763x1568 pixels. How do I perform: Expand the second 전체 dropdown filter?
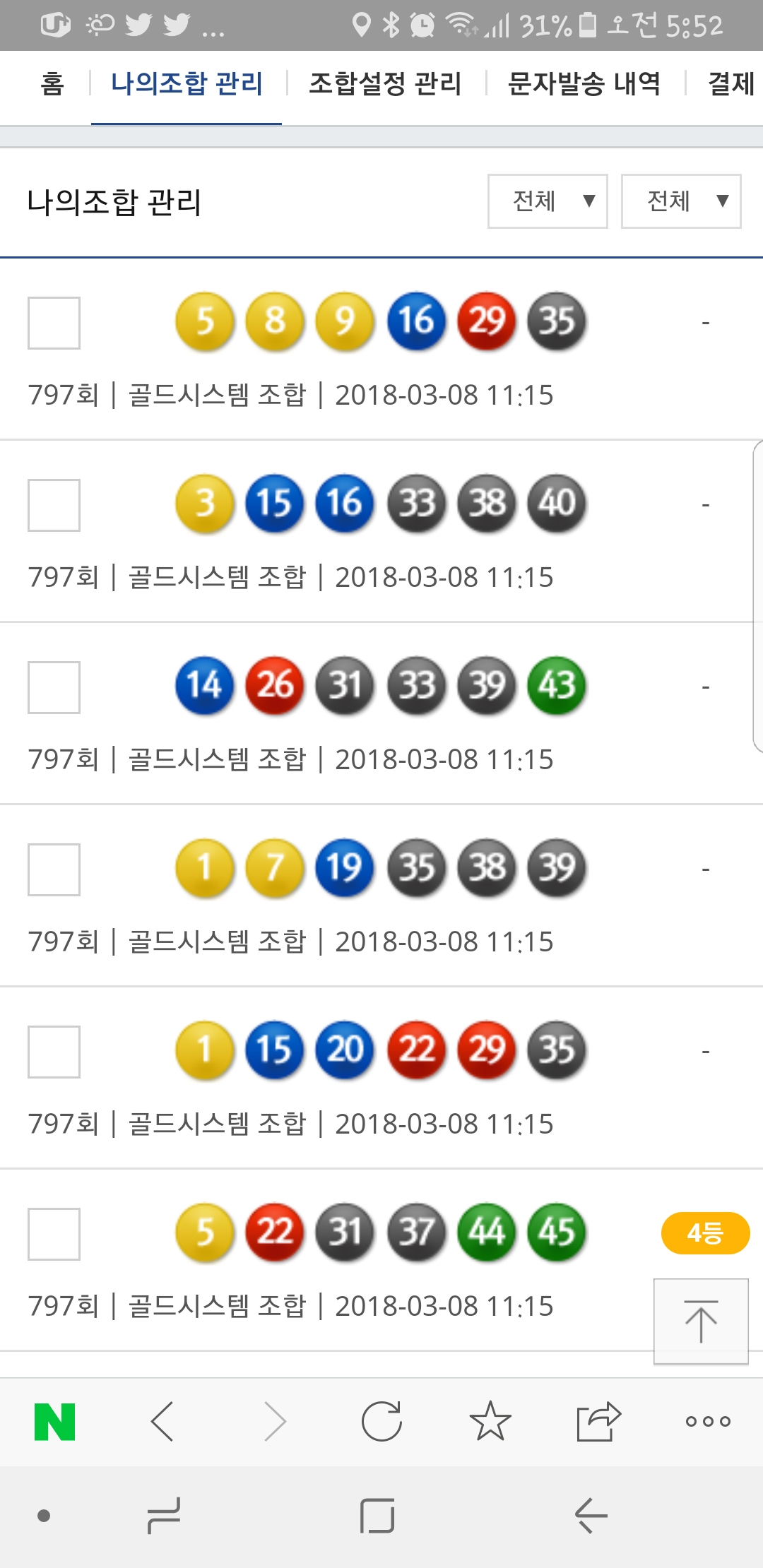681,201
